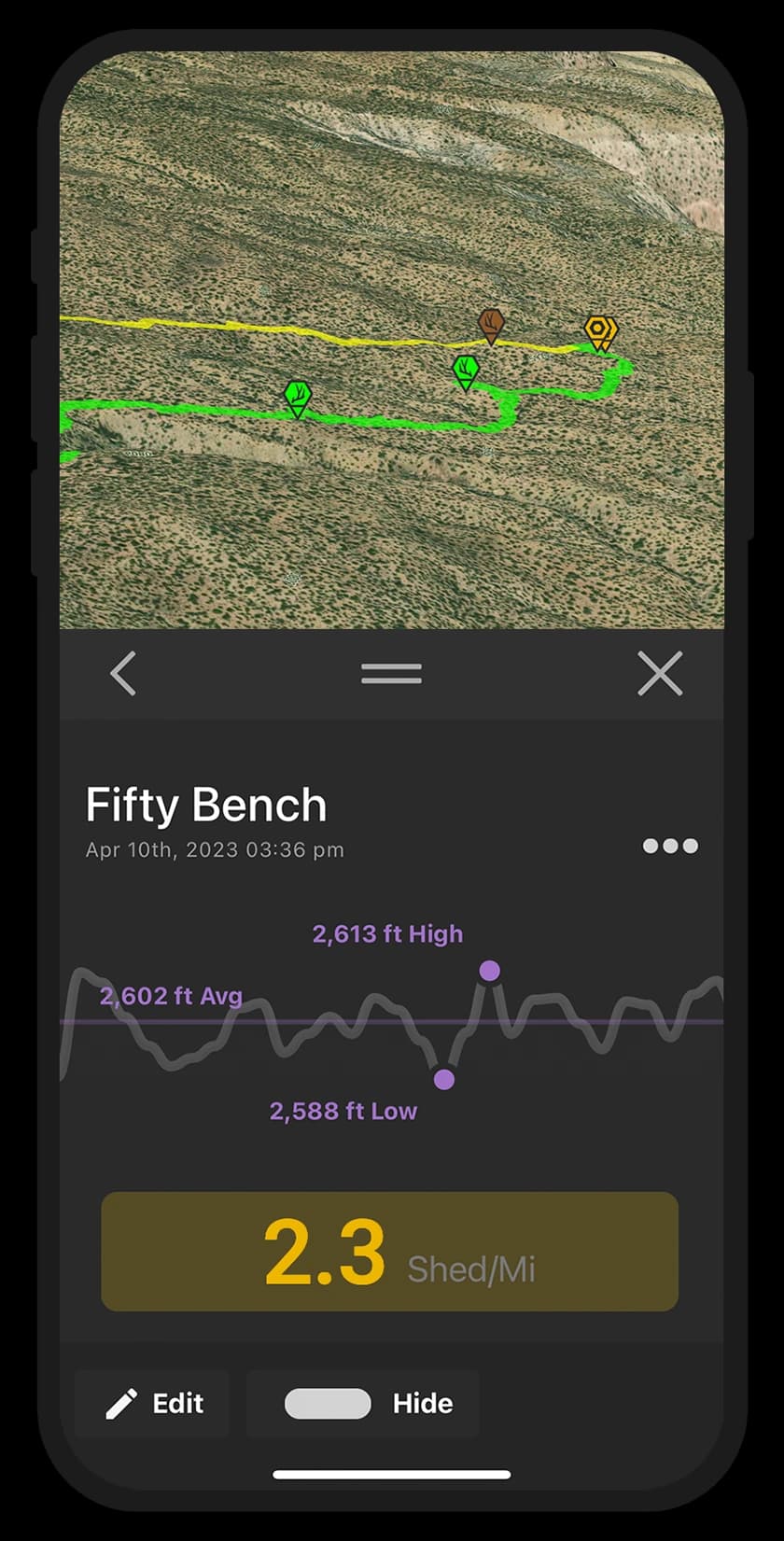Close the Fifty Bench details view

660,673
